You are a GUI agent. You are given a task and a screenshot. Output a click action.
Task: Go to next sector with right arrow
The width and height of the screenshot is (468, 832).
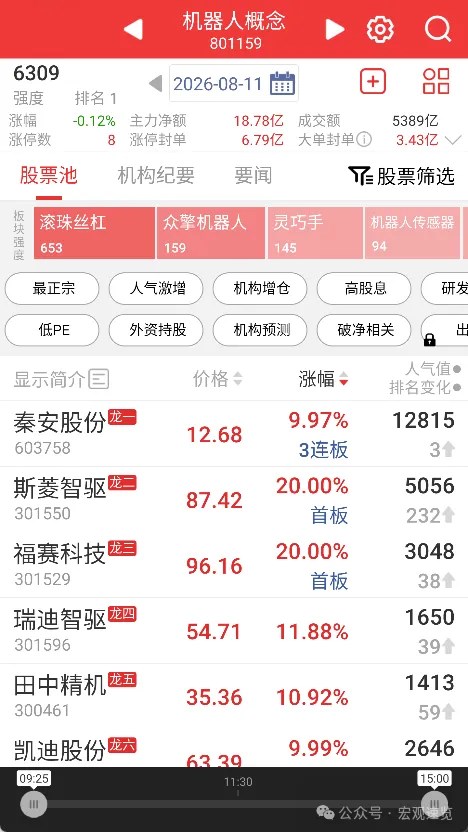(335, 29)
